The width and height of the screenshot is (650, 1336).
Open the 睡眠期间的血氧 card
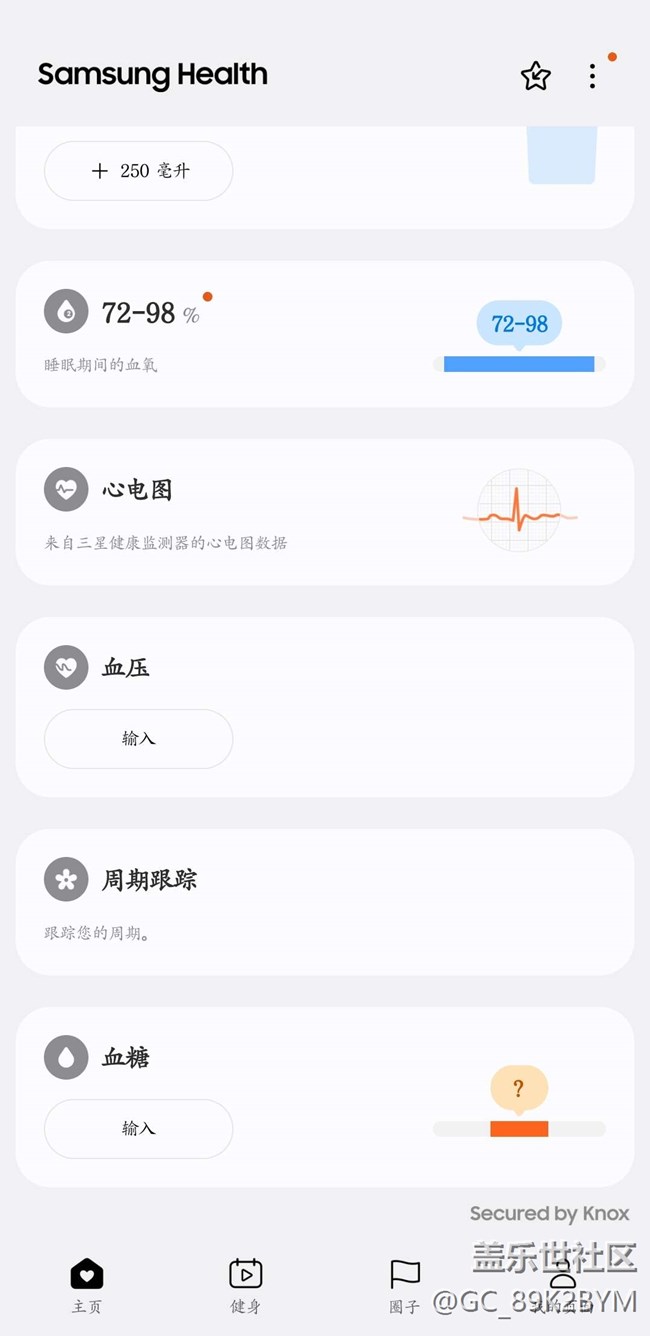pyautogui.click(x=324, y=334)
